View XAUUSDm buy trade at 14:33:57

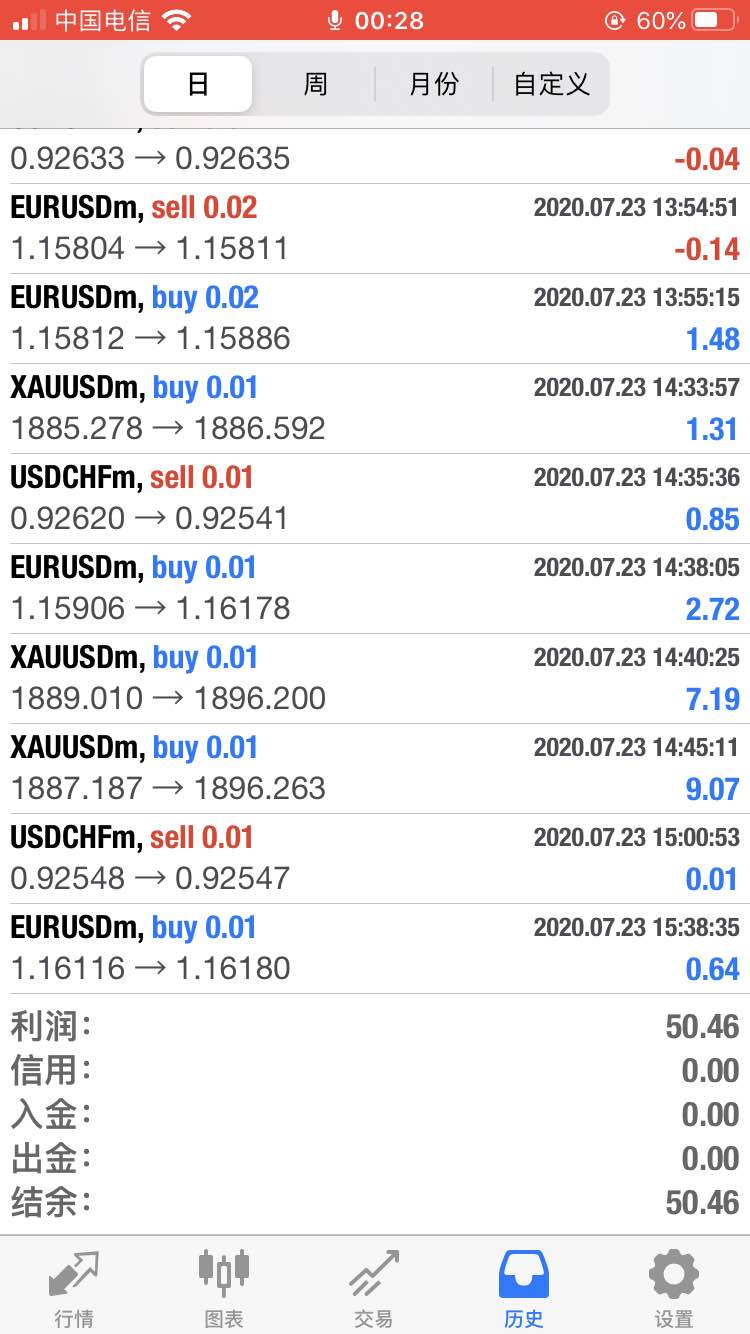[375, 409]
